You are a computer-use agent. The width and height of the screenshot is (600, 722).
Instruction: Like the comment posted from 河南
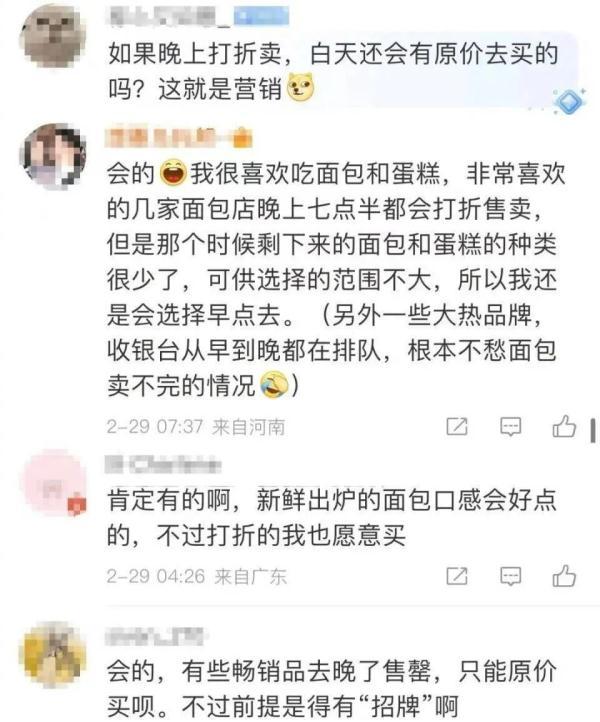tap(563, 427)
